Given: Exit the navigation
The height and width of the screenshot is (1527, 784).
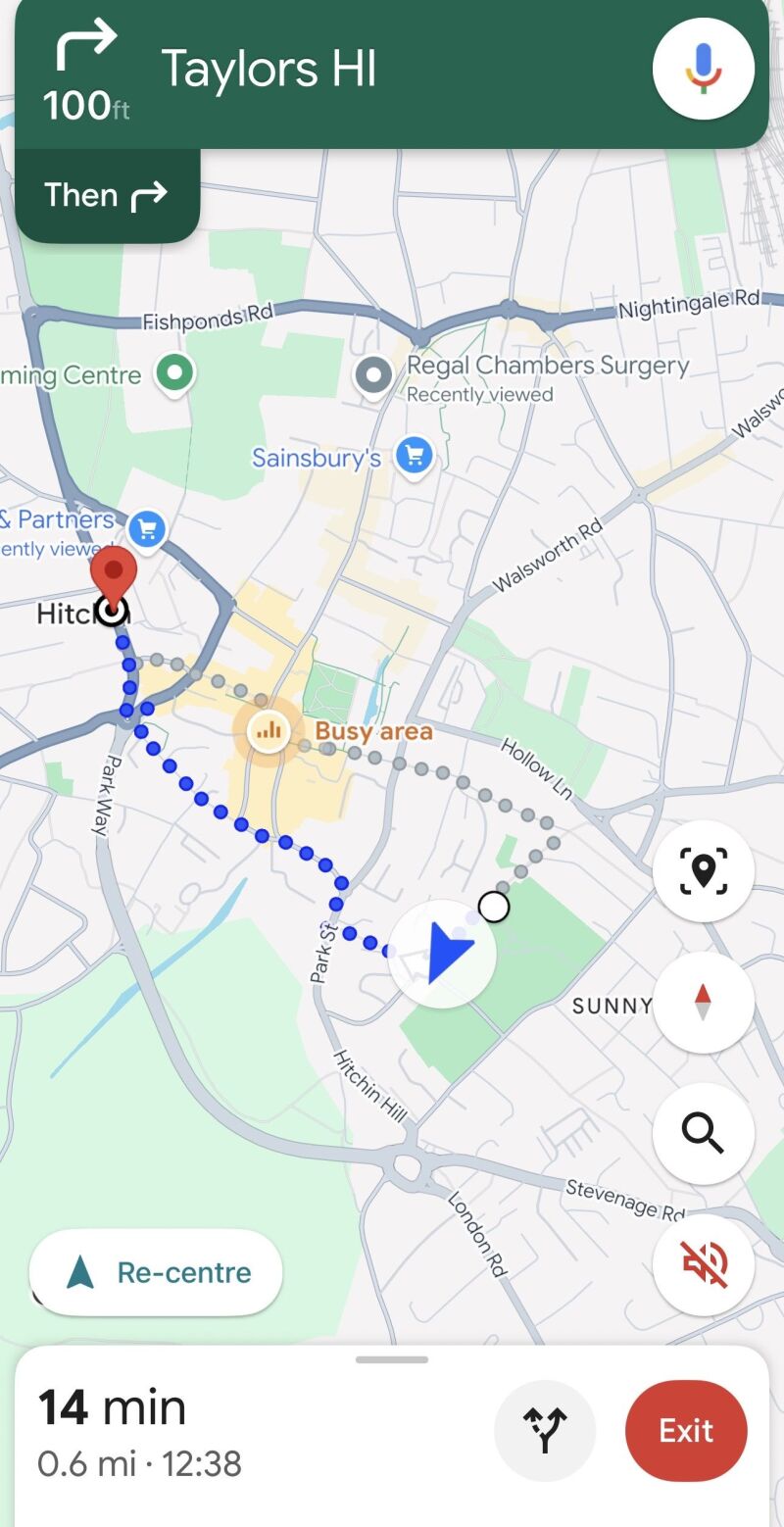Looking at the screenshot, I should click(x=686, y=1431).
